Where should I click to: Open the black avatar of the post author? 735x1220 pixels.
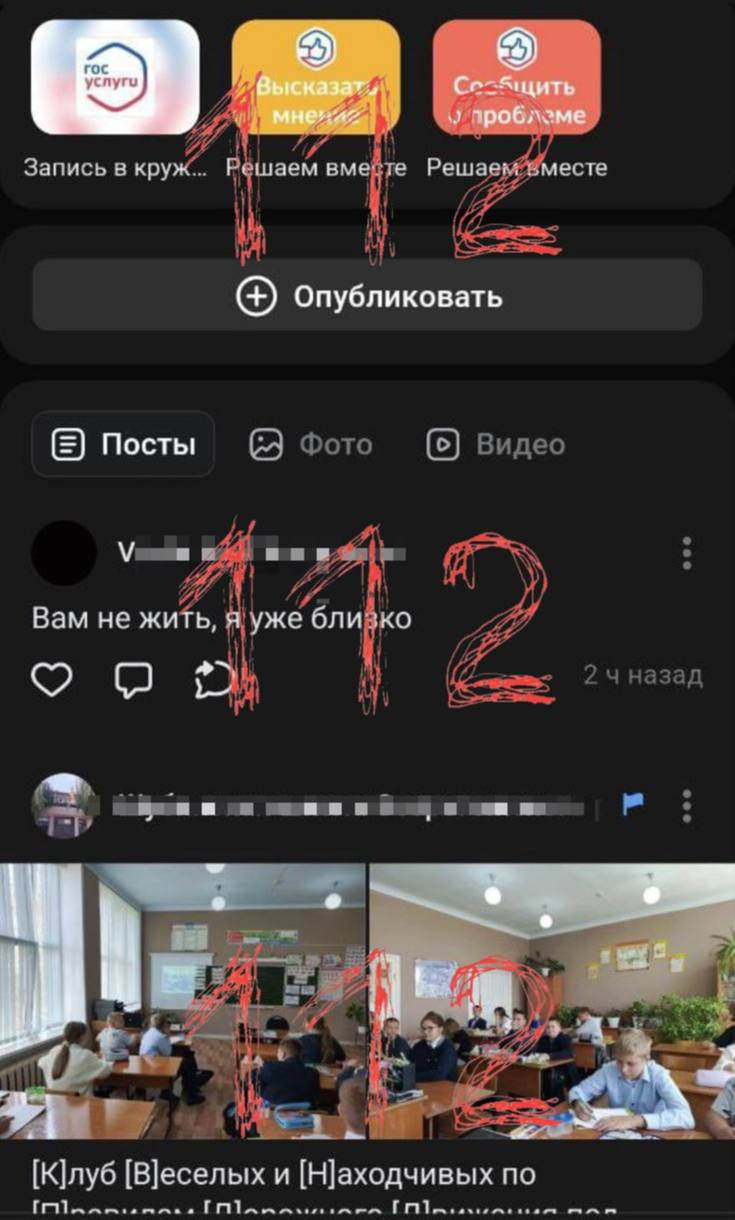click(x=64, y=552)
